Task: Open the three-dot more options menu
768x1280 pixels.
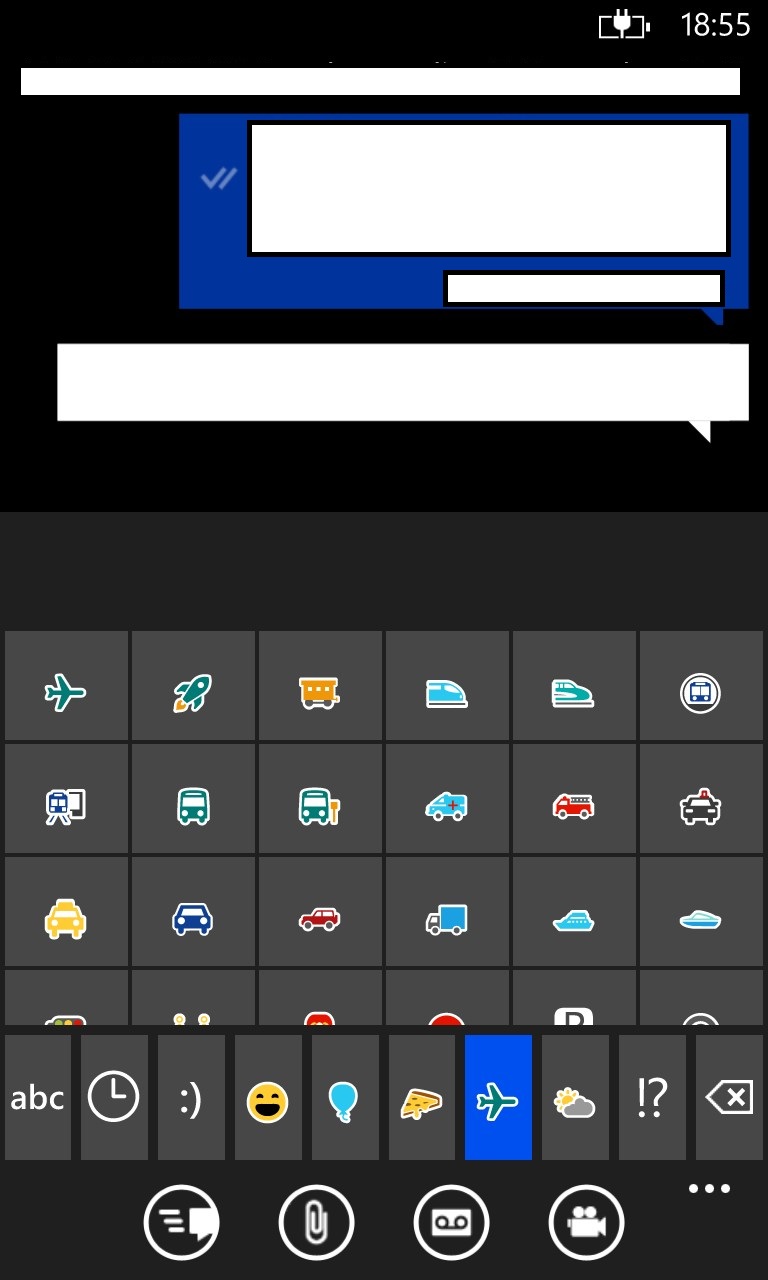Action: pyautogui.click(x=709, y=1189)
